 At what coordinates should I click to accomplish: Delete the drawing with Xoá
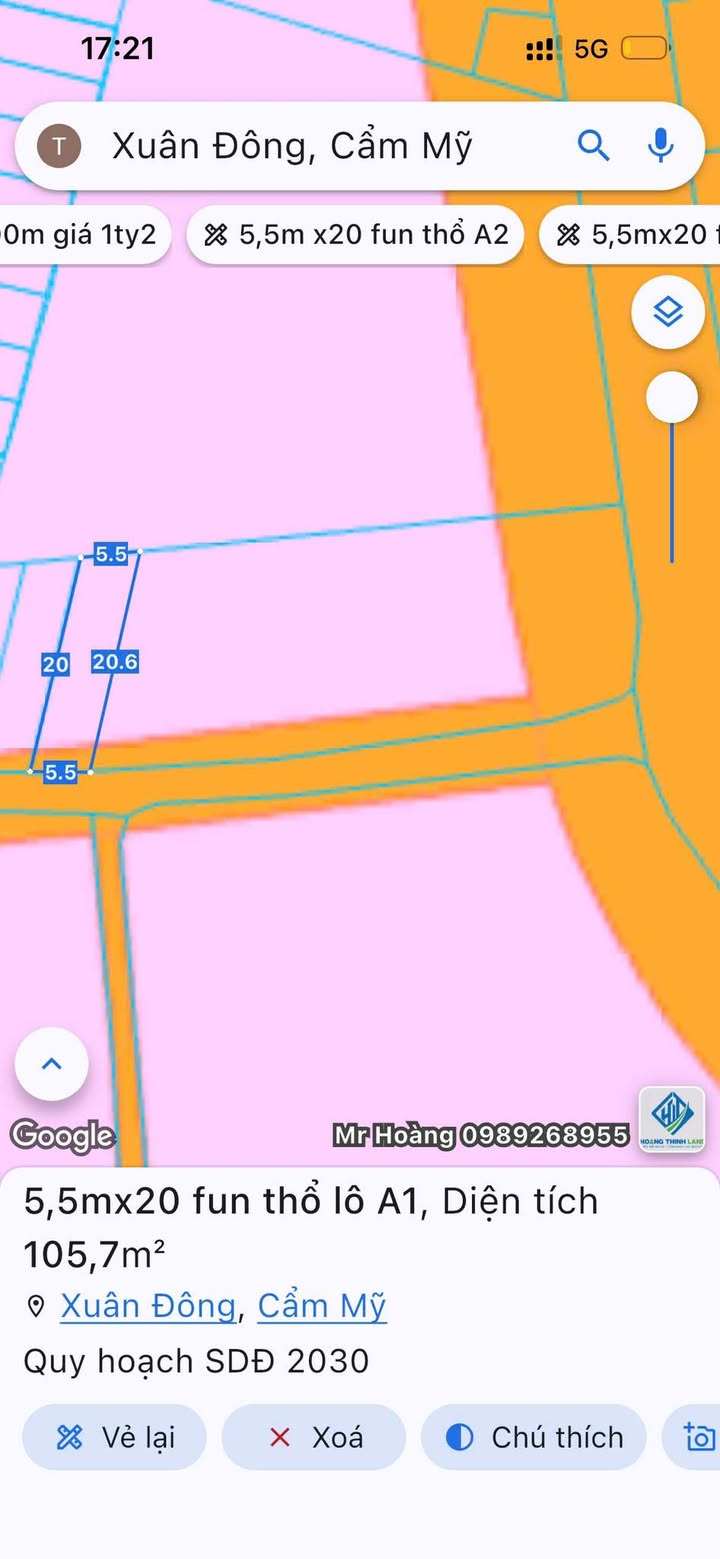click(314, 1437)
